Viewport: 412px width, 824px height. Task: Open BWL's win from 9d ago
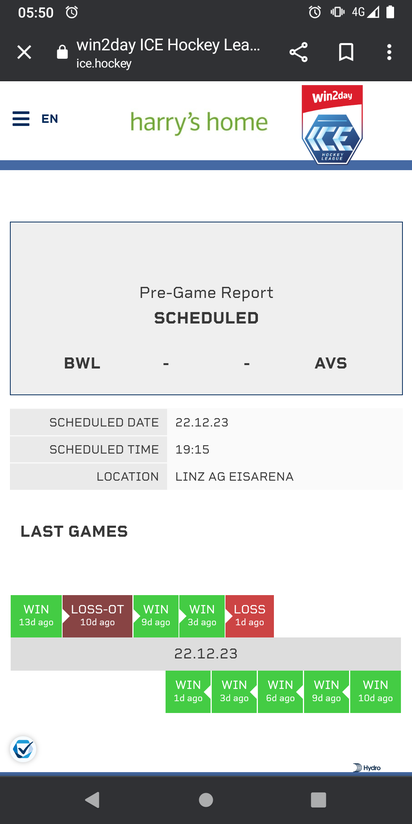(x=156, y=616)
